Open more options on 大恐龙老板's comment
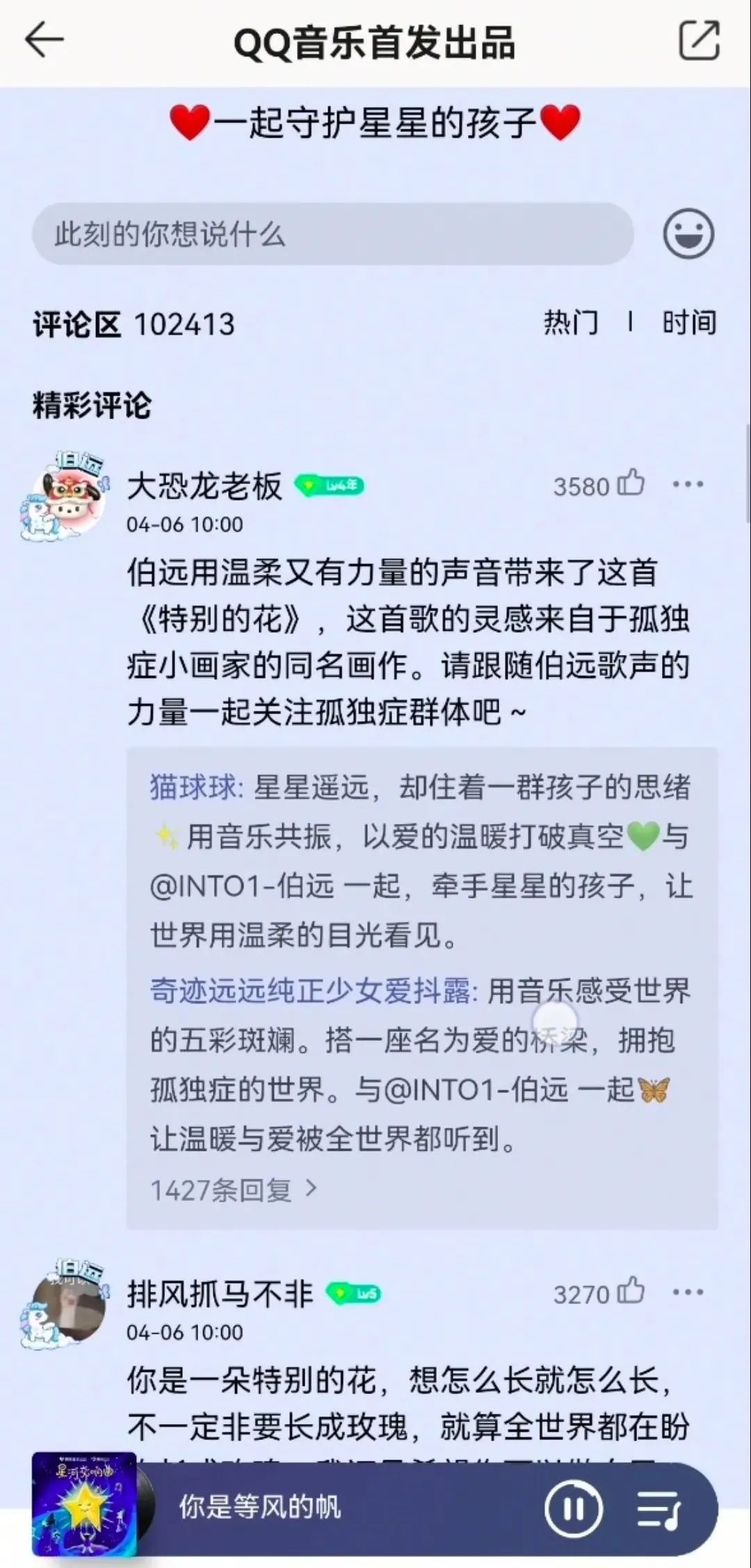Viewport: 751px width, 1568px height. point(688,485)
